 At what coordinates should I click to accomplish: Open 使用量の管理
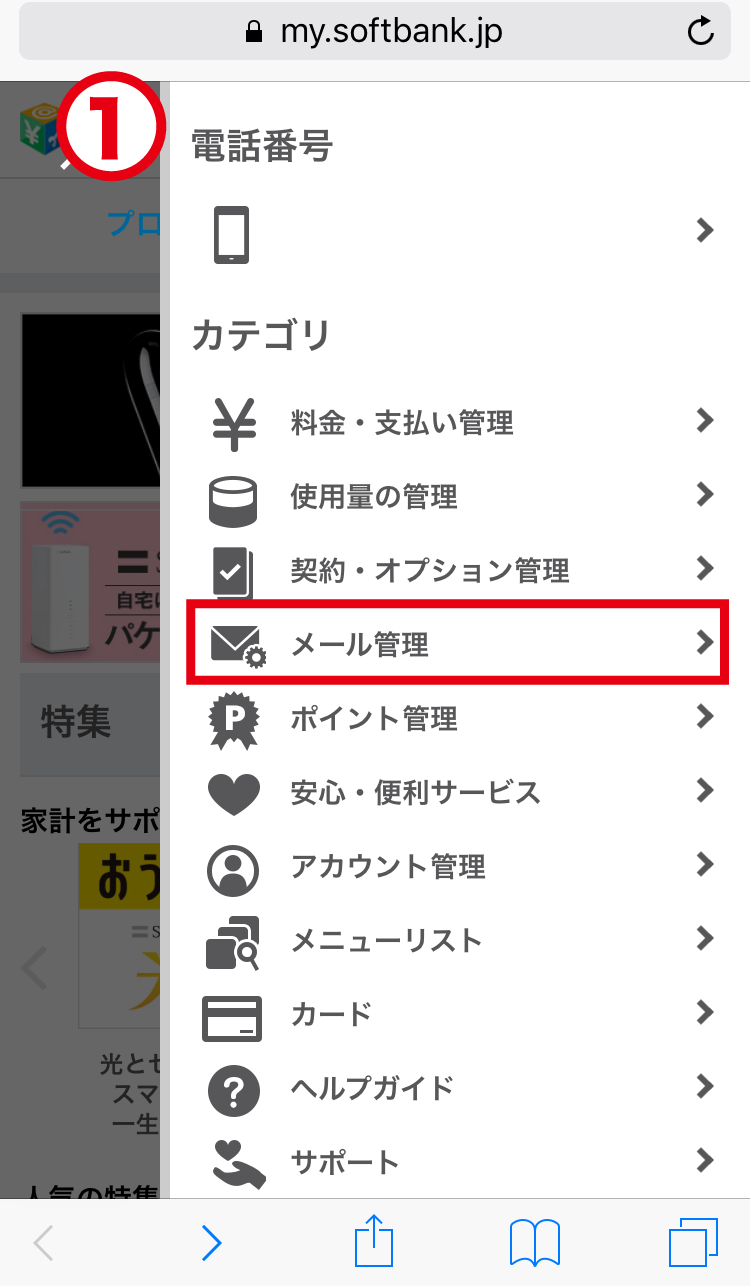tap(460, 496)
